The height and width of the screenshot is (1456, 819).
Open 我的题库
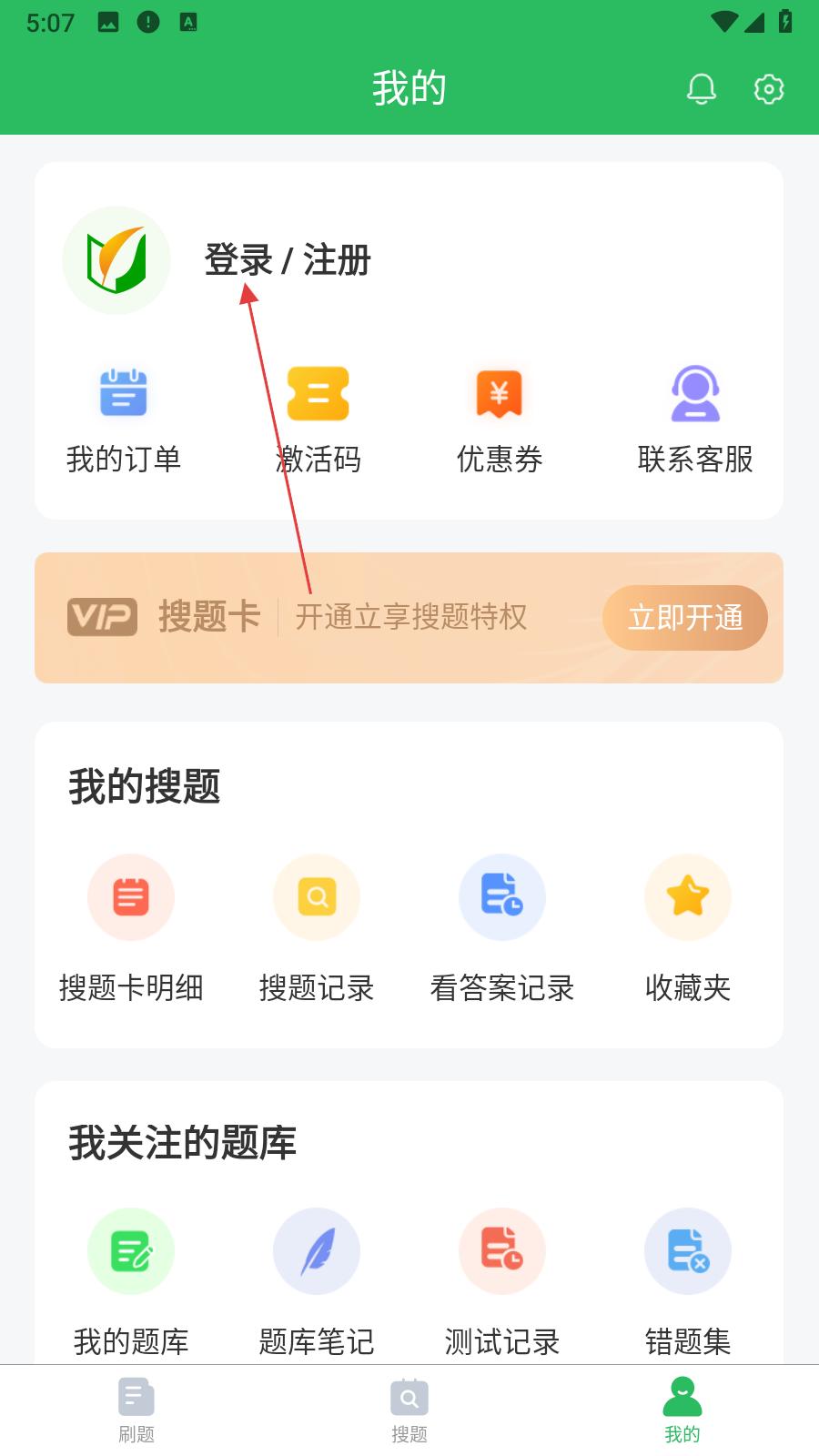(x=131, y=1282)
